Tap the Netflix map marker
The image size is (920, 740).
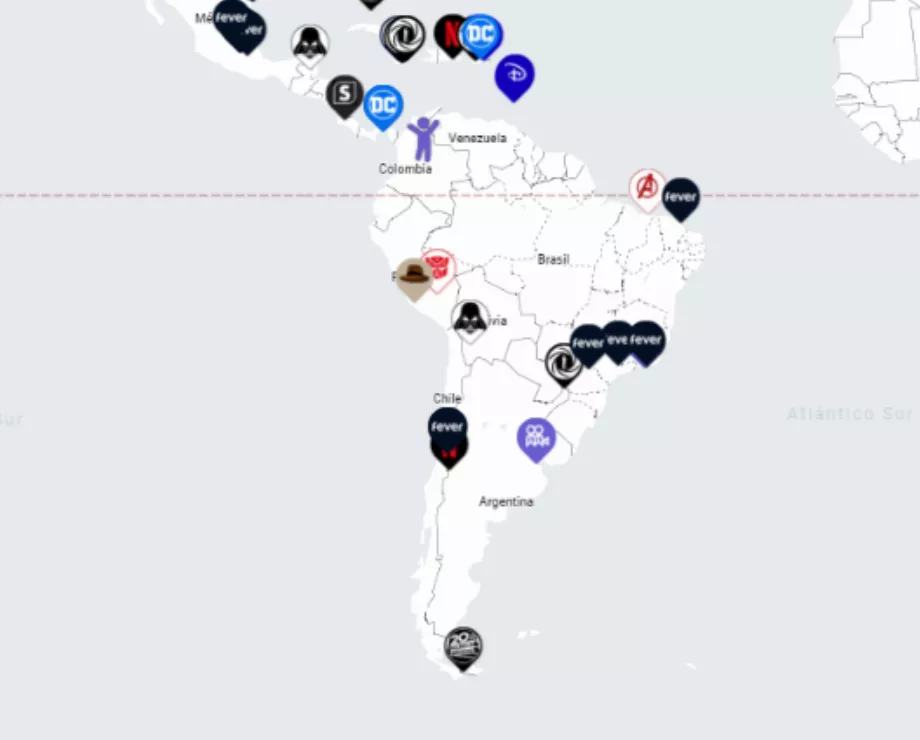(x=450, y=34)
